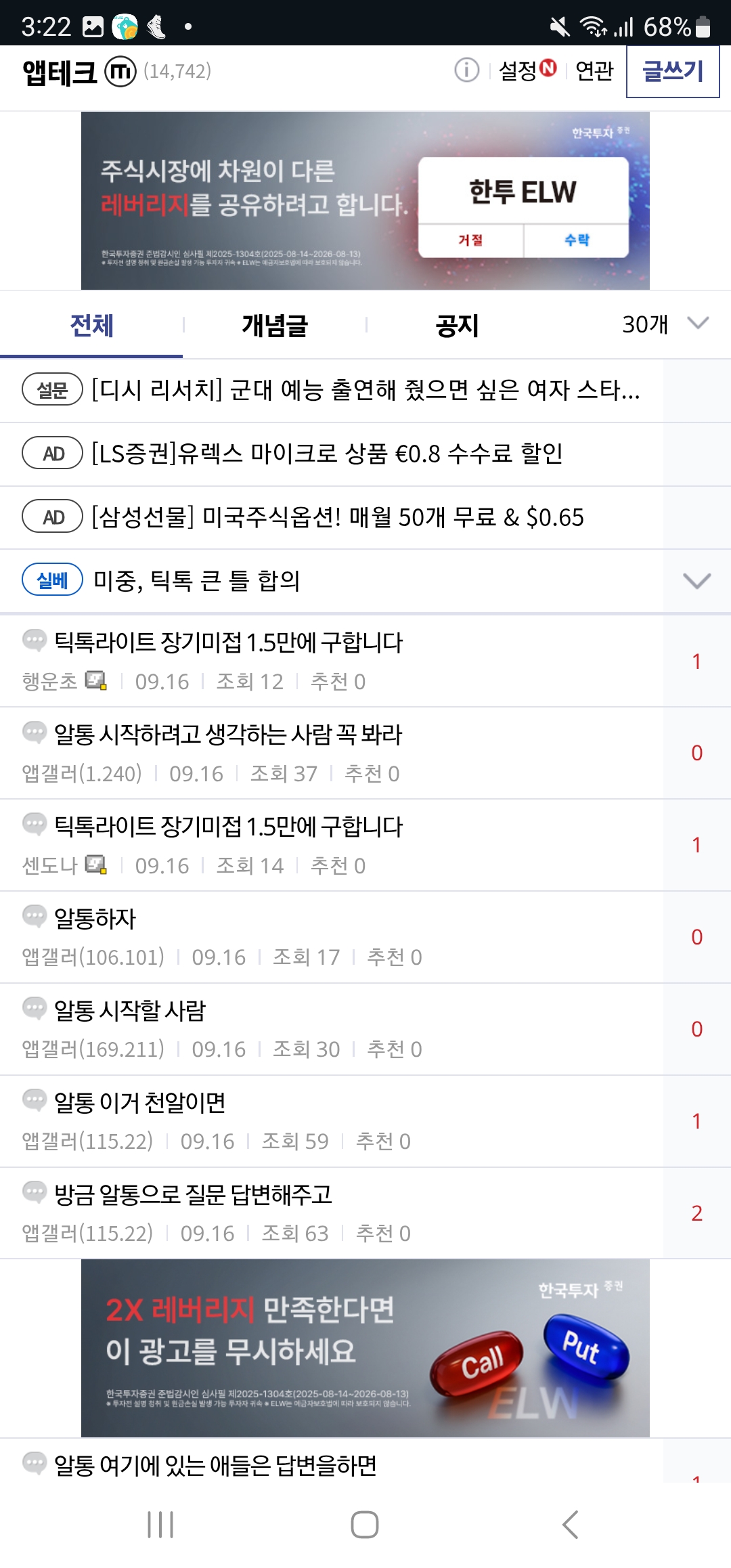The width and height of the screenshot is (731, 1568).
Task: Open the LS증권 유렉스 마이크로 ad
Action: (327, 454)
